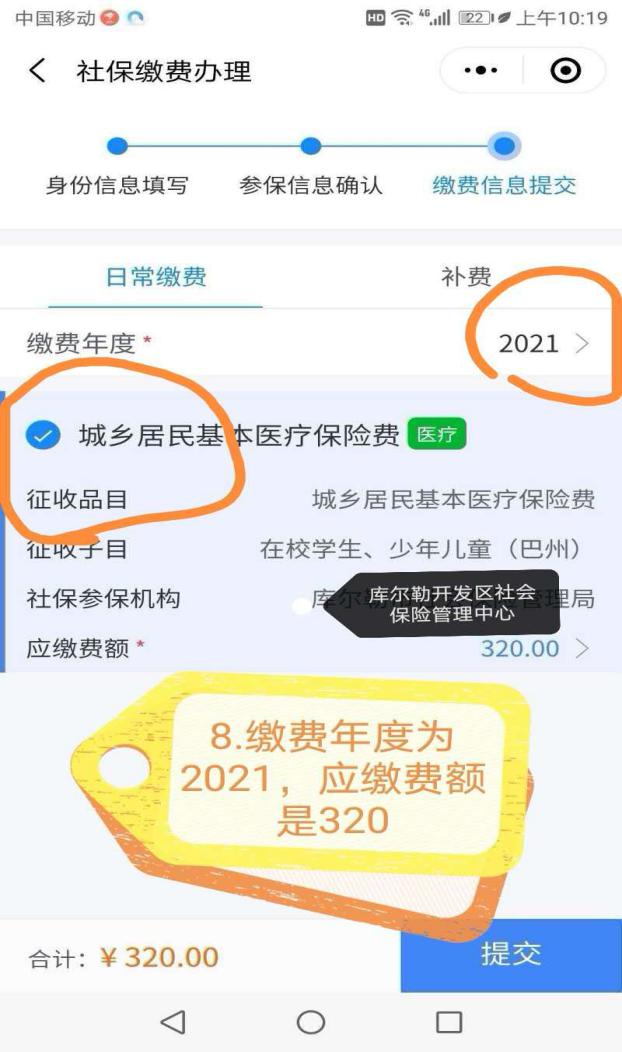The height and width of the screenshot is (1052, 622).
Task: Open the mini program more options menu
Action: click(x=482, y=71)
